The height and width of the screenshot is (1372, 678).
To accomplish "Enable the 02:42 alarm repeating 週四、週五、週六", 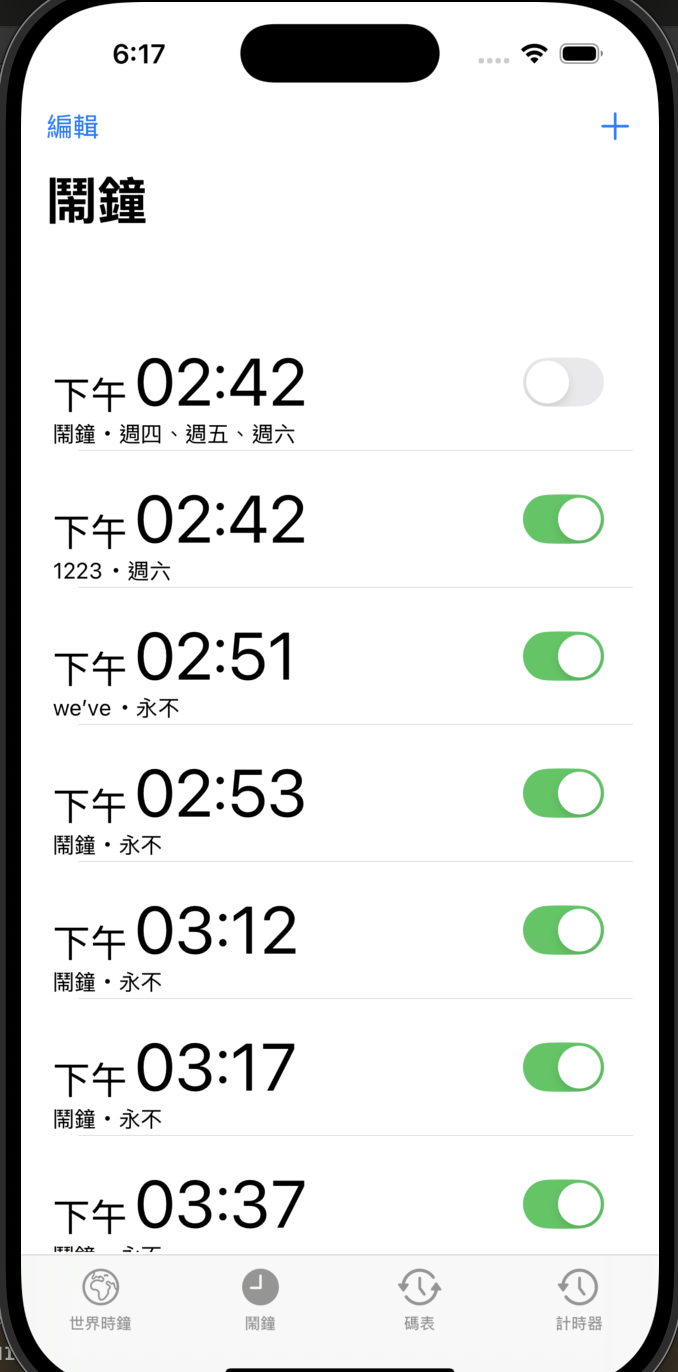I will pos(563,382).
